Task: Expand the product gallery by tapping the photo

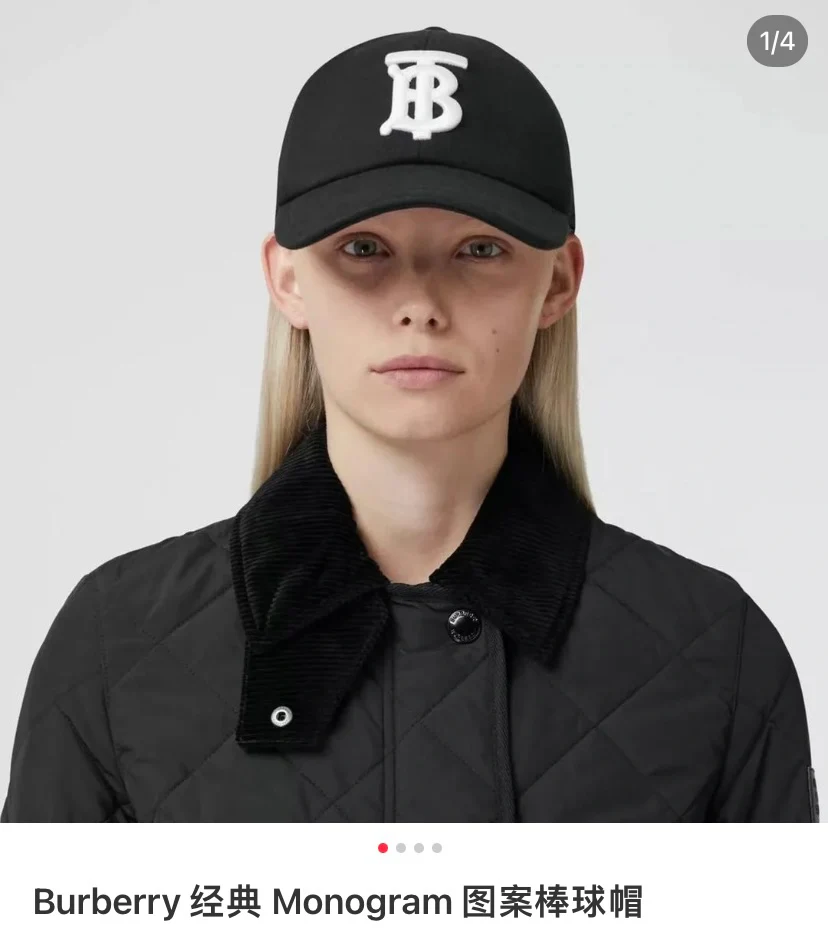Action: coord(414,420)
